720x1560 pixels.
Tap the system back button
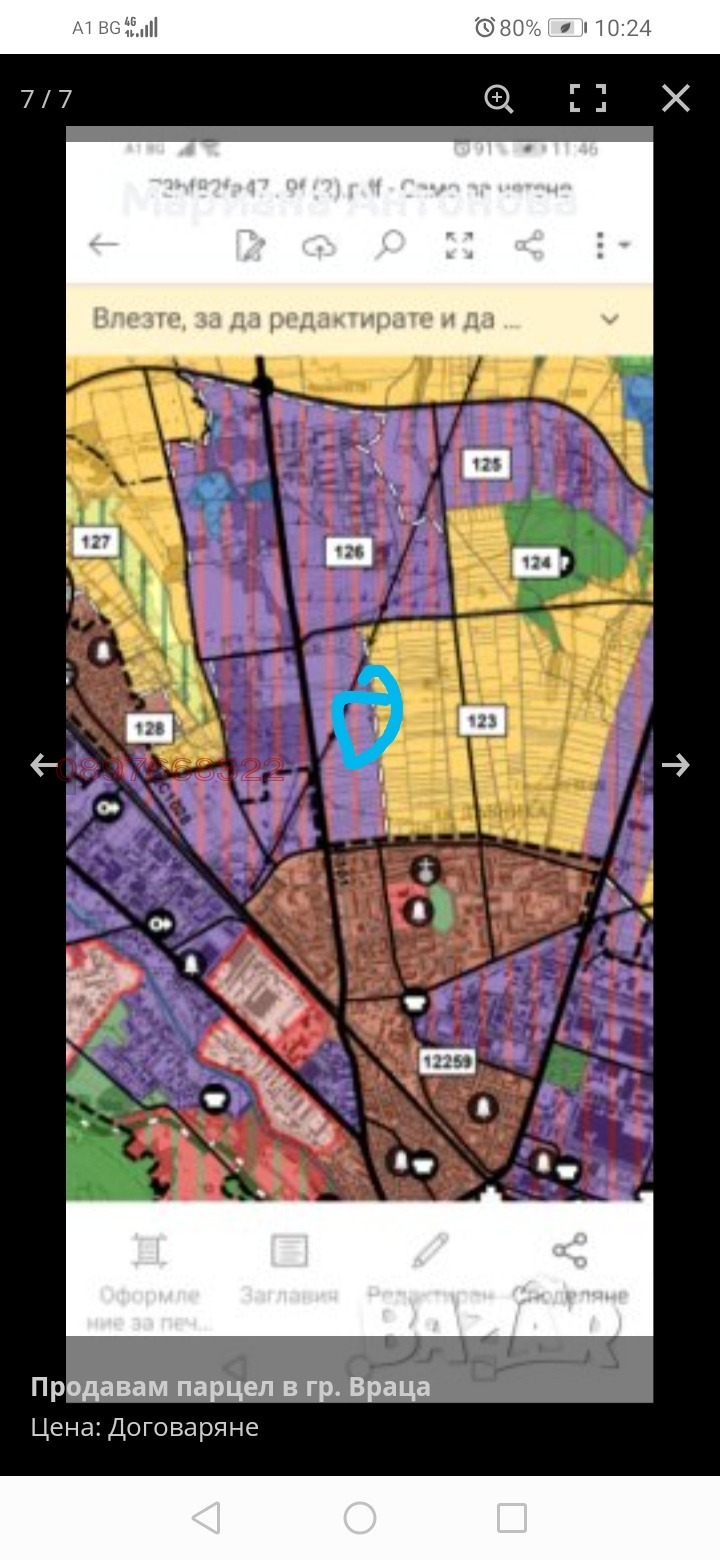pos(206,1518)
